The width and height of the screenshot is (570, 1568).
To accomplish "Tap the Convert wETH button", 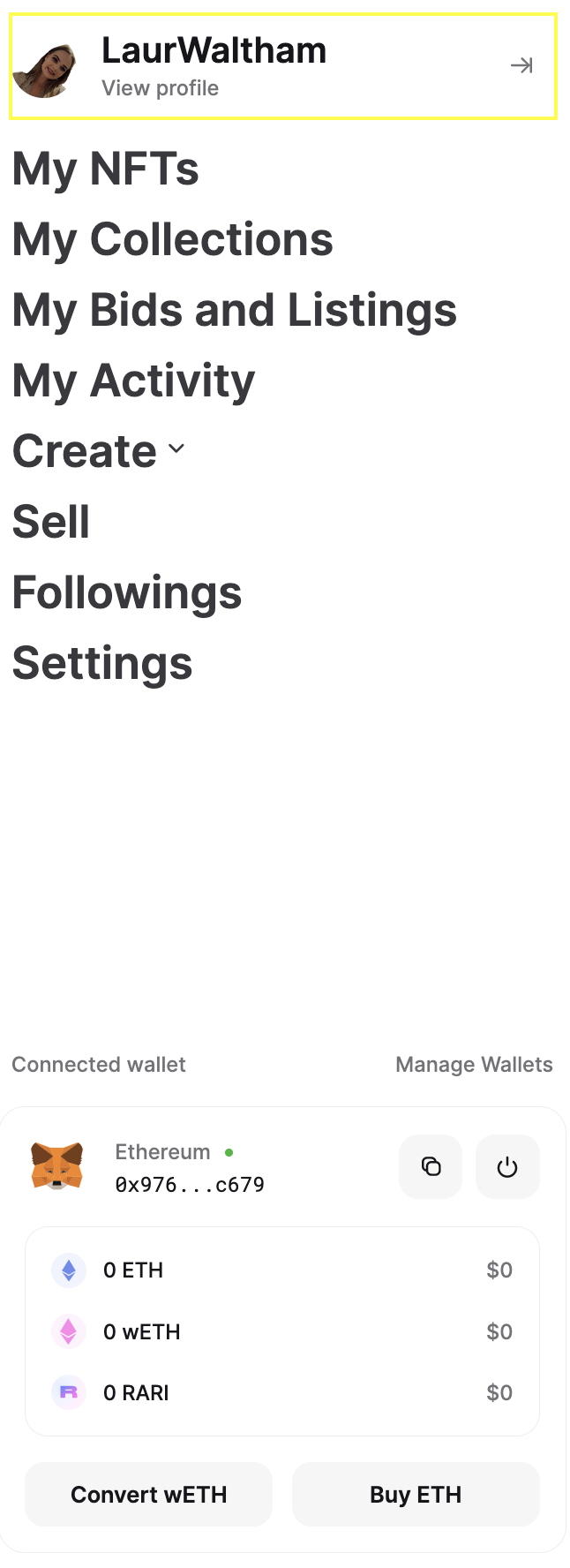I will (x=148, y=1495).
